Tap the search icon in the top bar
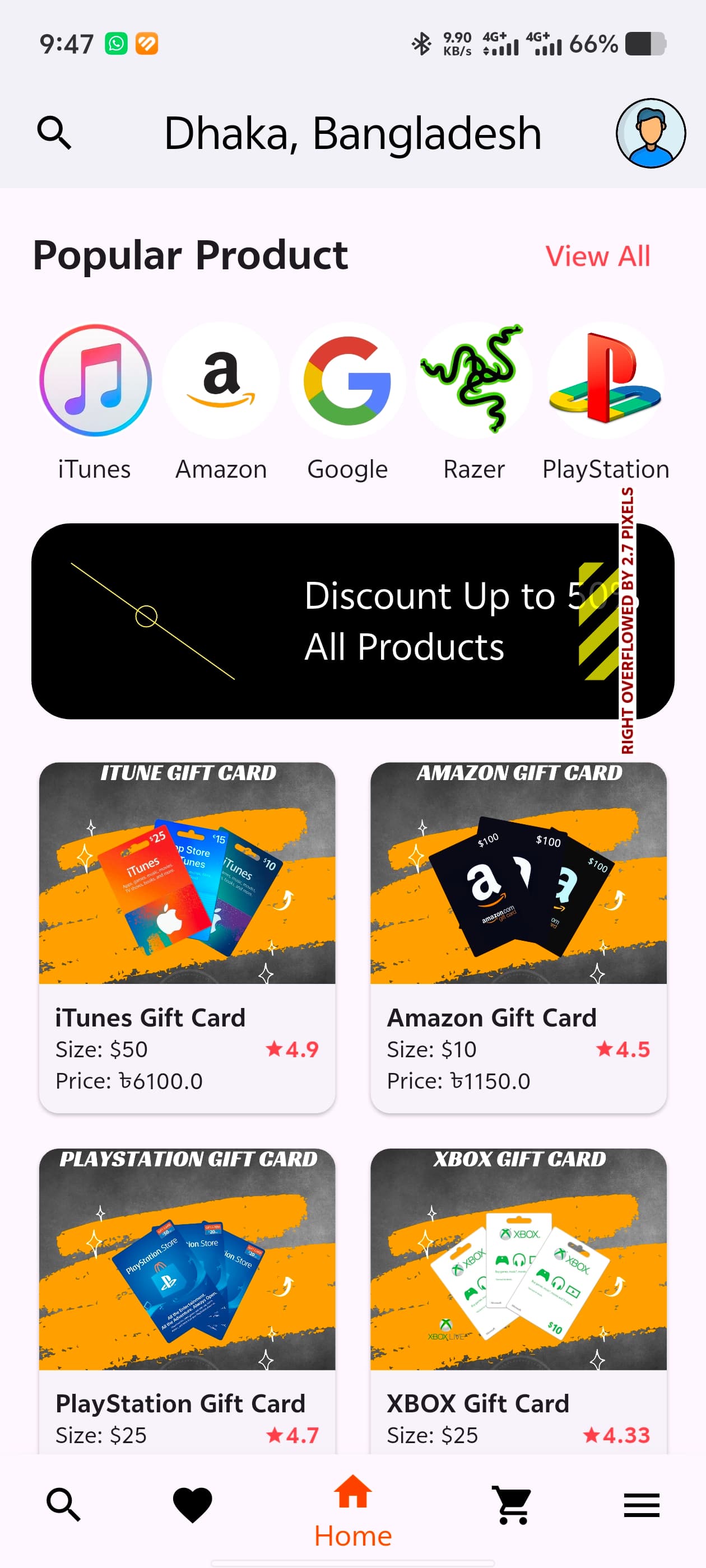Image resolution: width=706 pixels, height=1568 pixels. 54,133
